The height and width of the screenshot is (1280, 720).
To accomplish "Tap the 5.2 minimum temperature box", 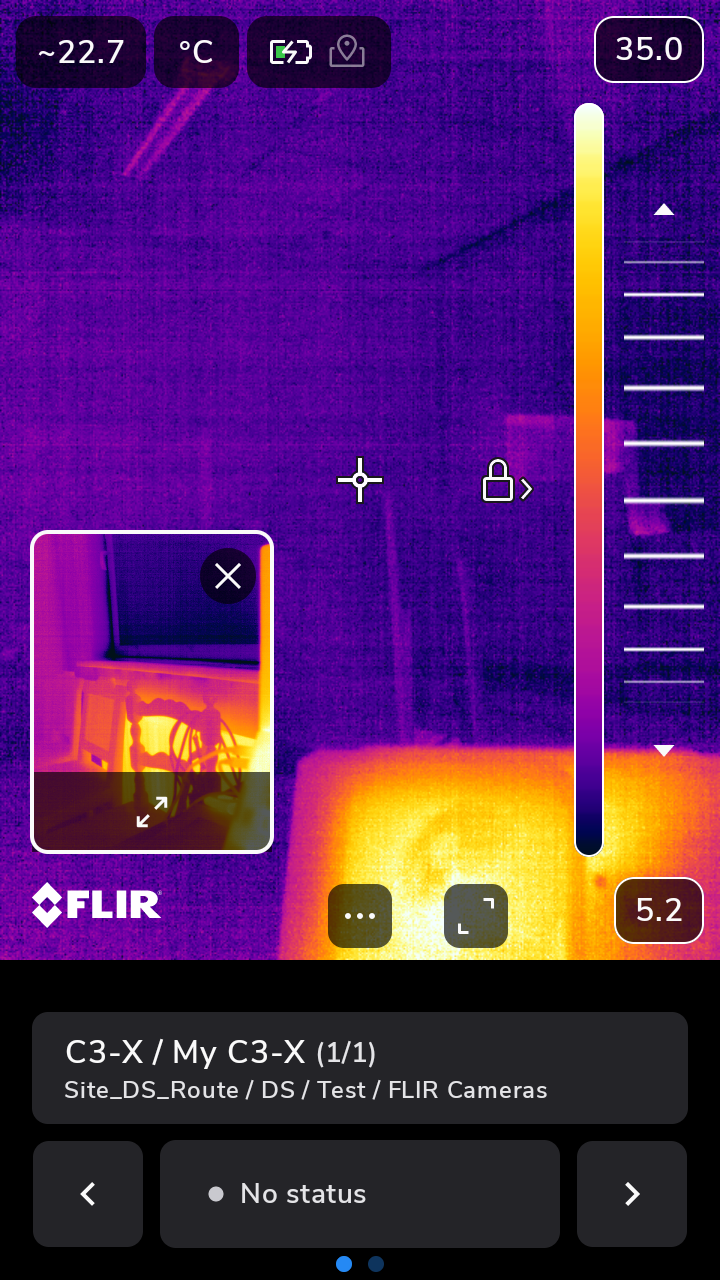I will click(x=659, y=910).
